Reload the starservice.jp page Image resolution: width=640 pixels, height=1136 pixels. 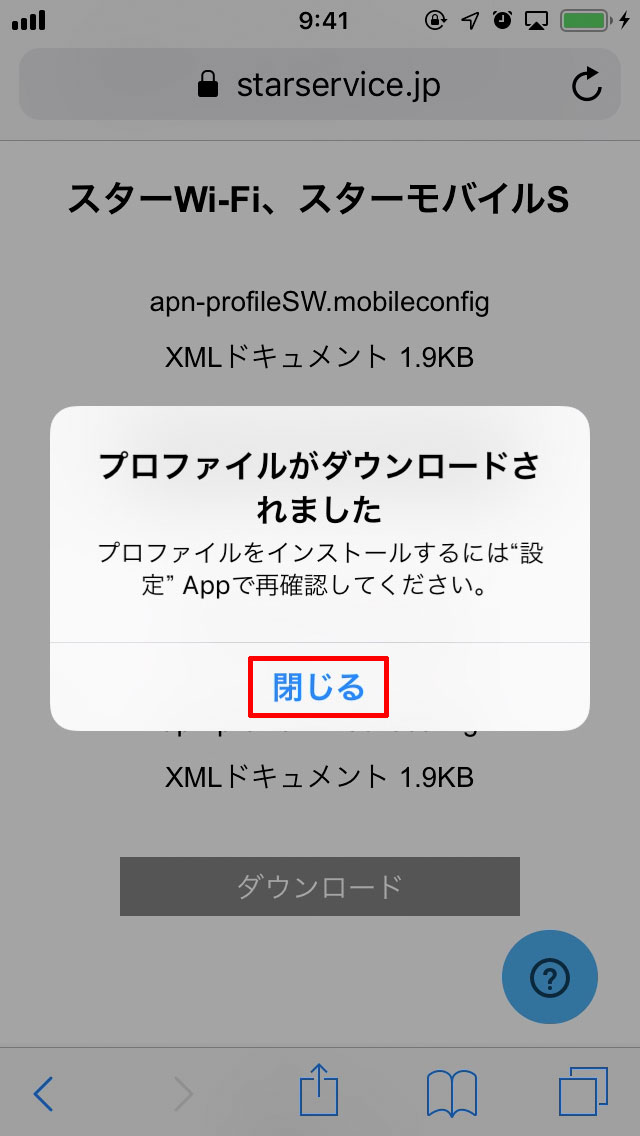coord(586,85)
